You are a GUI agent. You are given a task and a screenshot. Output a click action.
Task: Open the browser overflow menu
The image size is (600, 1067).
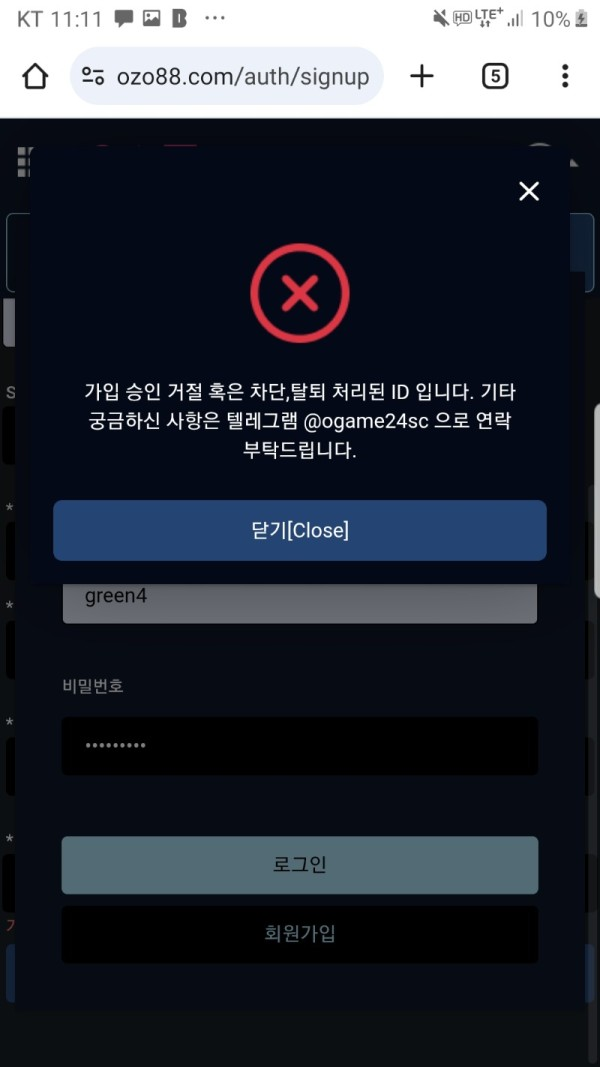tap(565, 76)
